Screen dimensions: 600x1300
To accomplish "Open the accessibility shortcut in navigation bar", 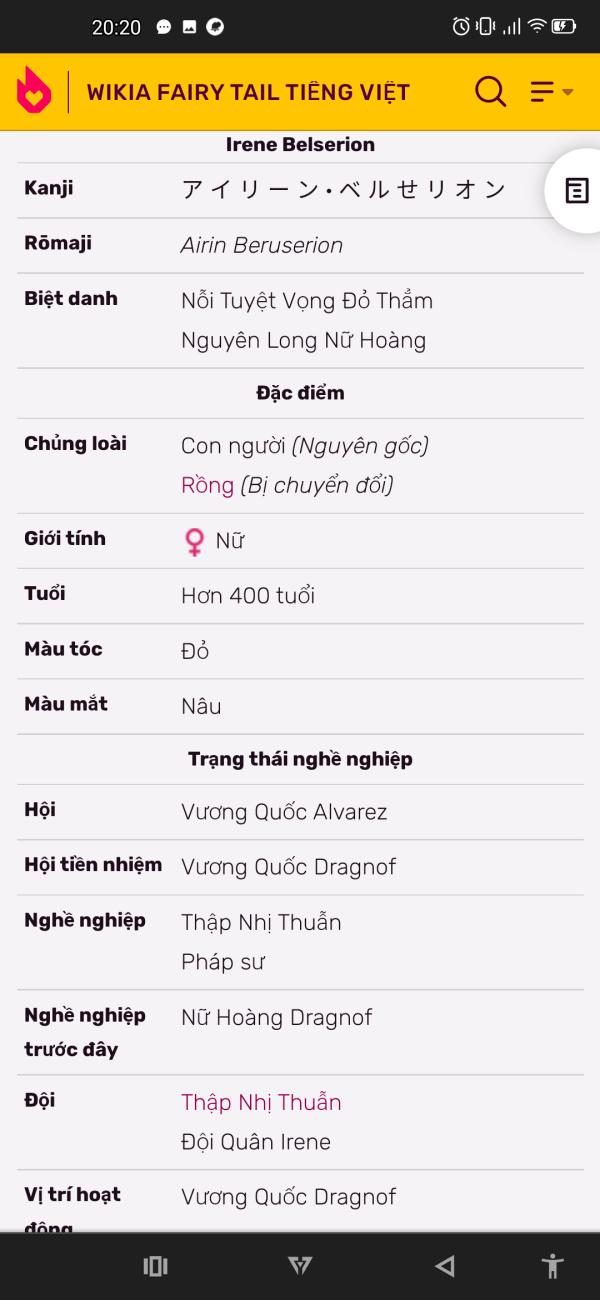I will tap(553, 1266).
